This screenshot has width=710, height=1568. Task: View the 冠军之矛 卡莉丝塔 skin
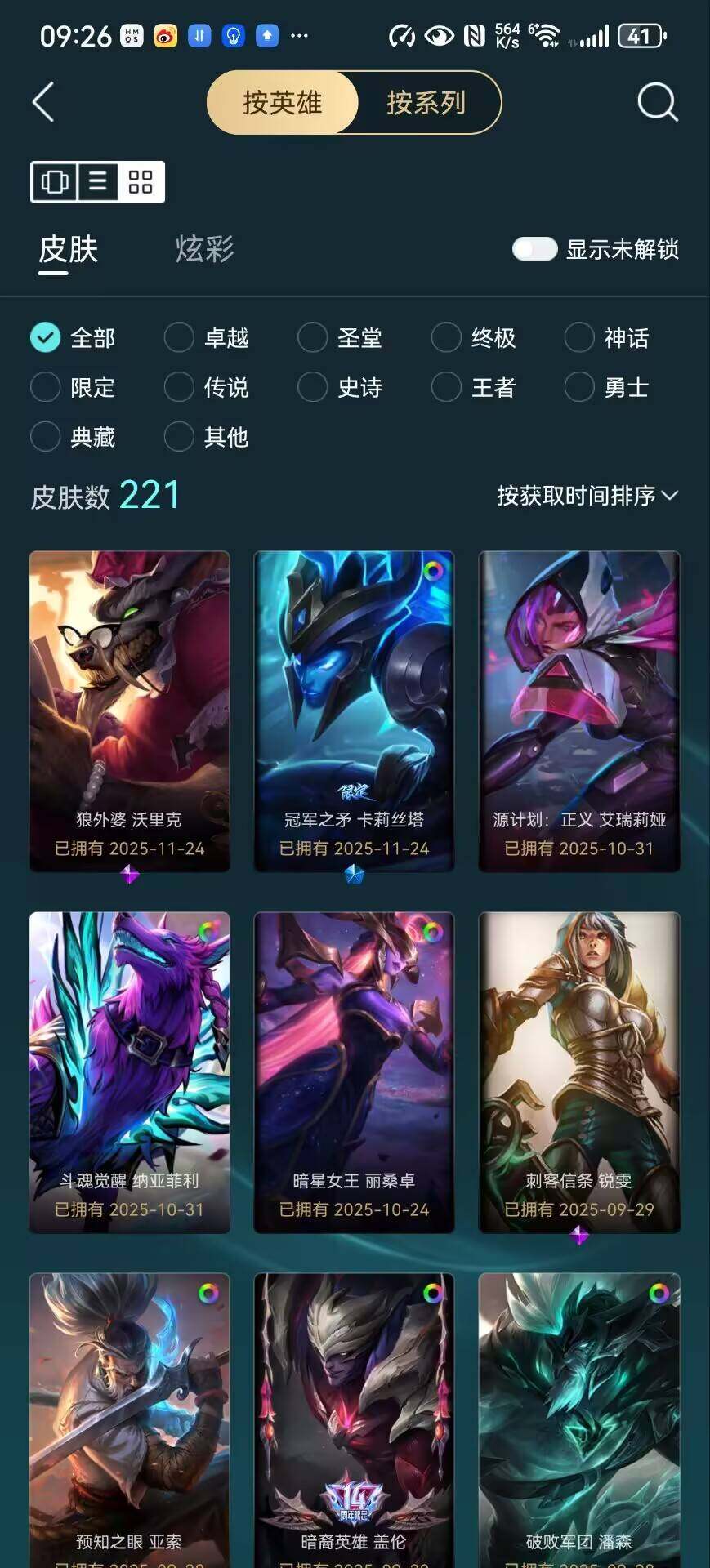[x=354, y=710]
